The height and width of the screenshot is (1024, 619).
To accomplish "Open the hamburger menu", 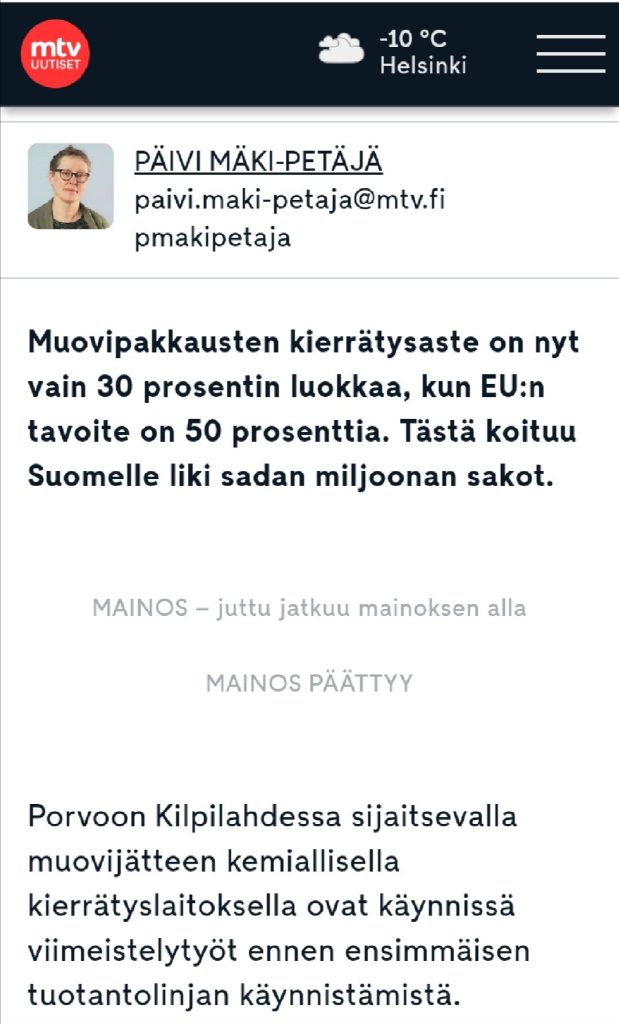I will [x=570, y=53].
